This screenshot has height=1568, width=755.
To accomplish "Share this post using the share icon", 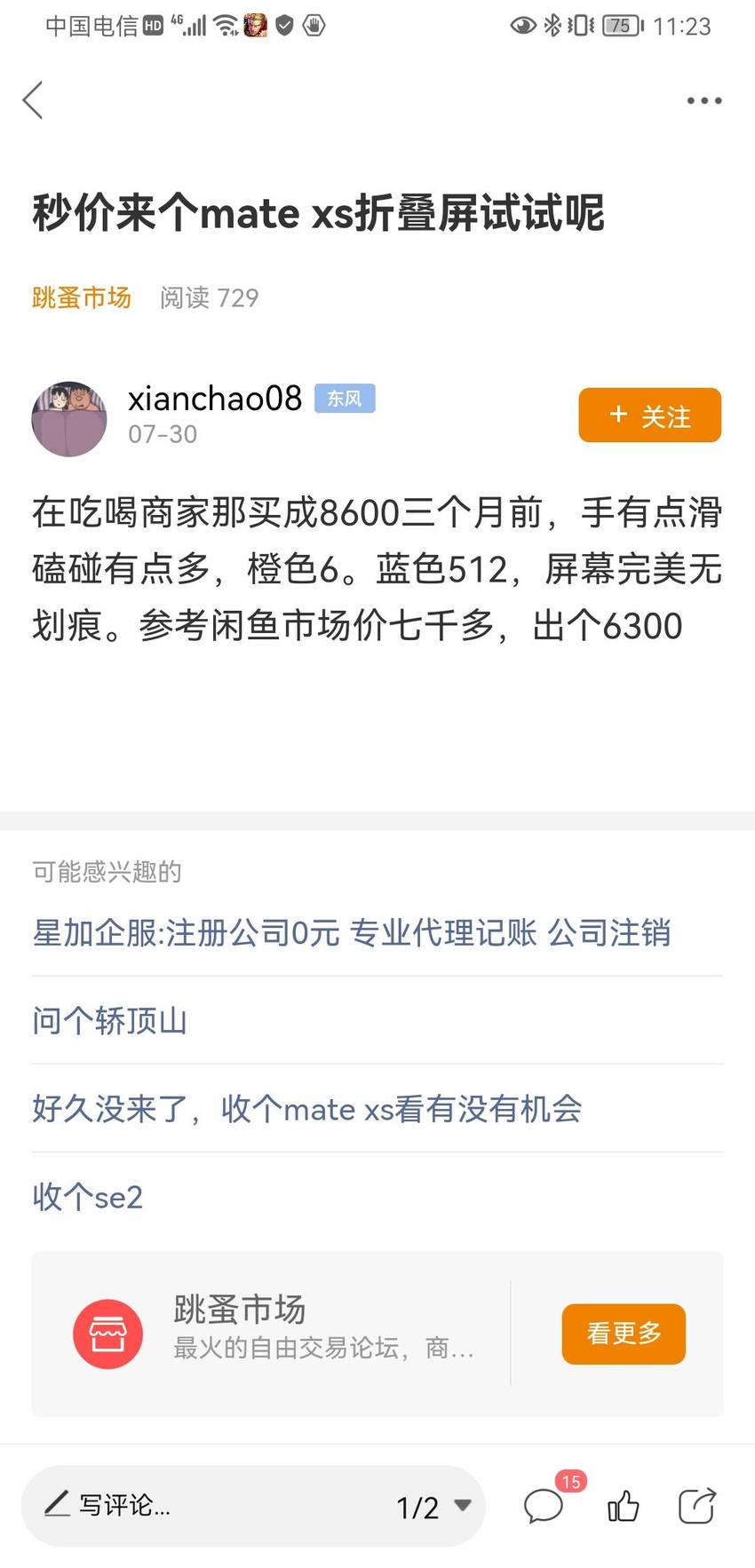I will click(697, 1506).
